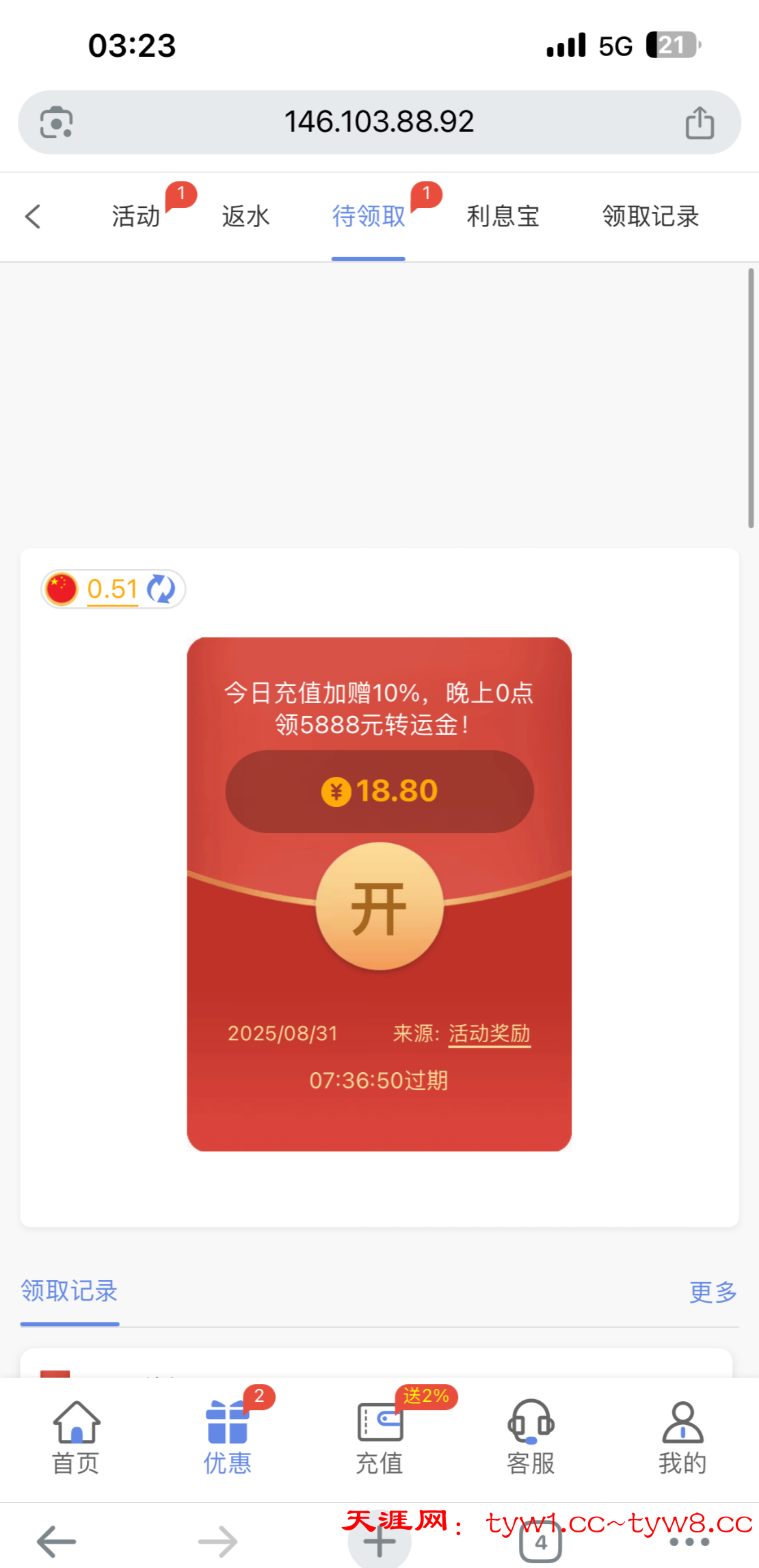
Task: Go to 首页 in bottom navigation
Action: (76, 1437)
